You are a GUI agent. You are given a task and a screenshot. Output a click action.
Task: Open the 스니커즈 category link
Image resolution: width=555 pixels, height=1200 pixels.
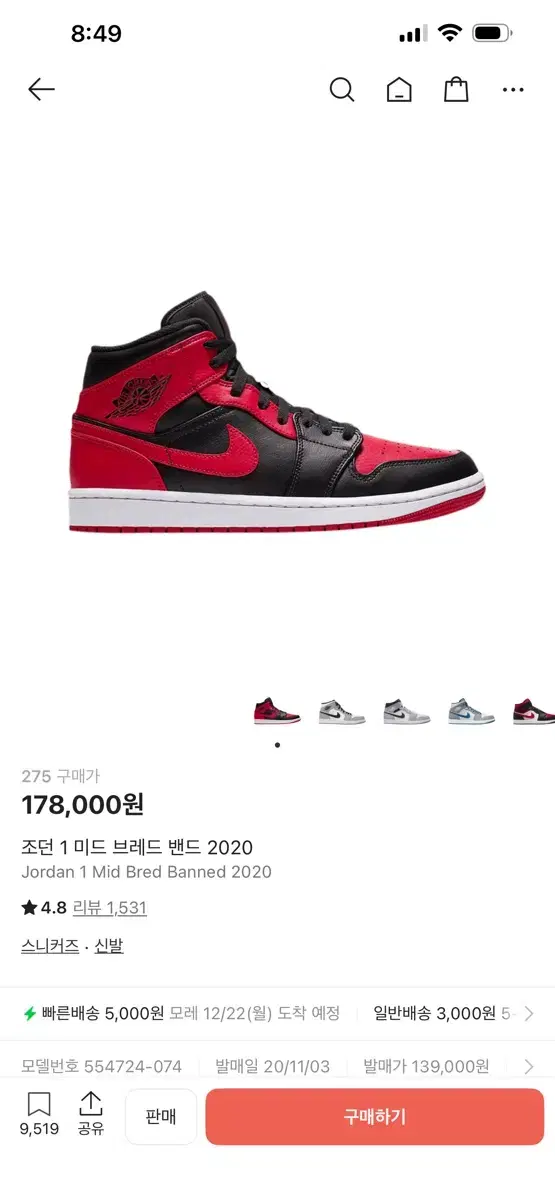tap(50, 946)
